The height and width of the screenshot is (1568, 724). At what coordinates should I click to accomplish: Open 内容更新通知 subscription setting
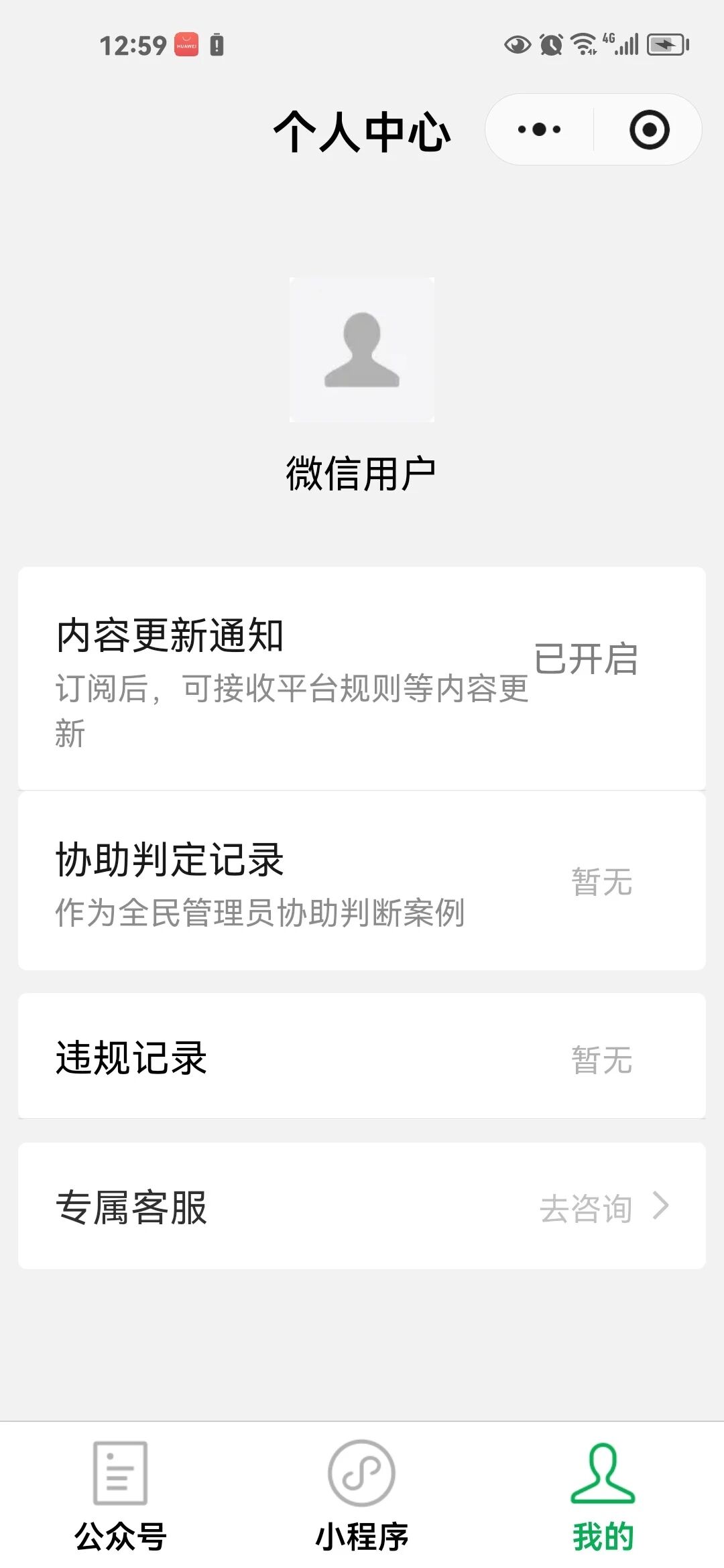point(362,678)
